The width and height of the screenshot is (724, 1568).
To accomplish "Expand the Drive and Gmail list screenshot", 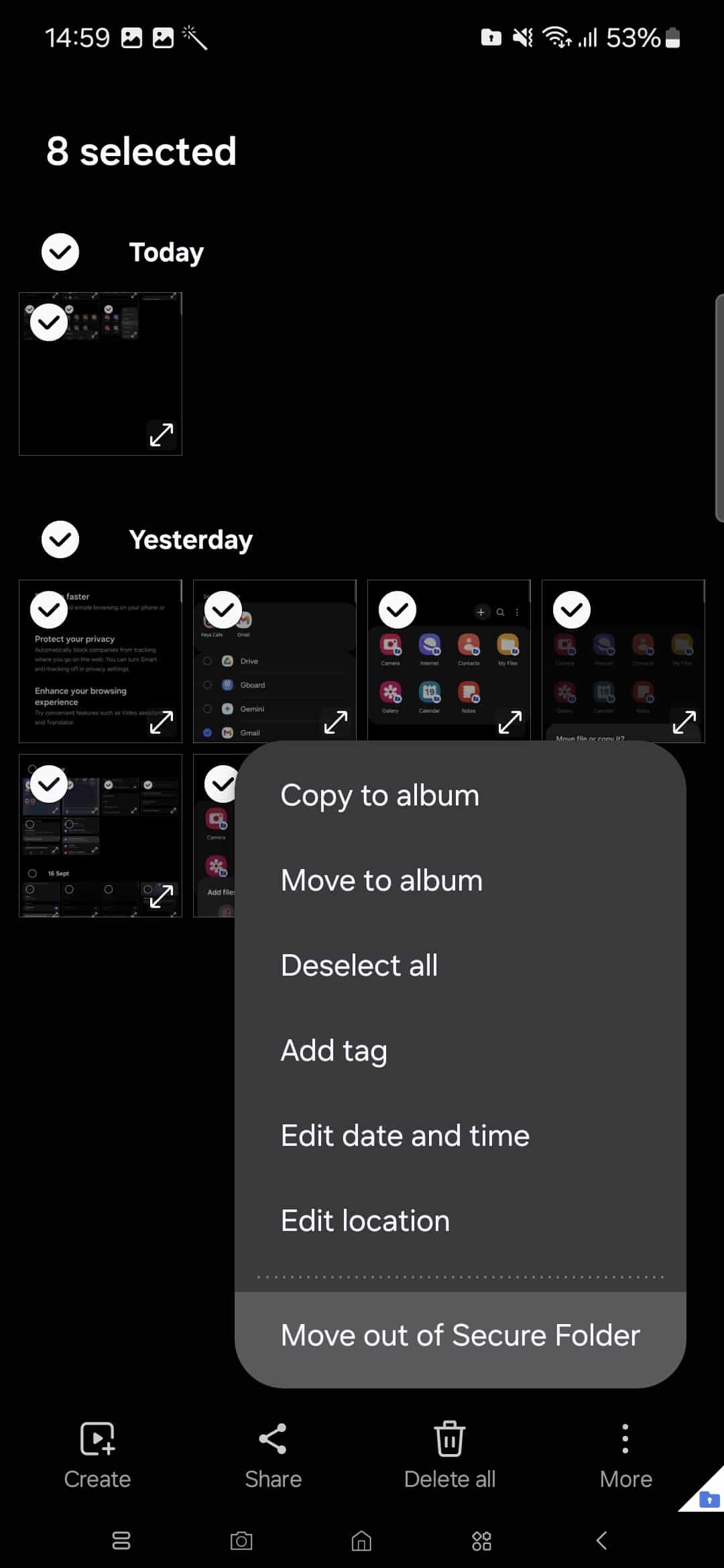I will 336,722.
